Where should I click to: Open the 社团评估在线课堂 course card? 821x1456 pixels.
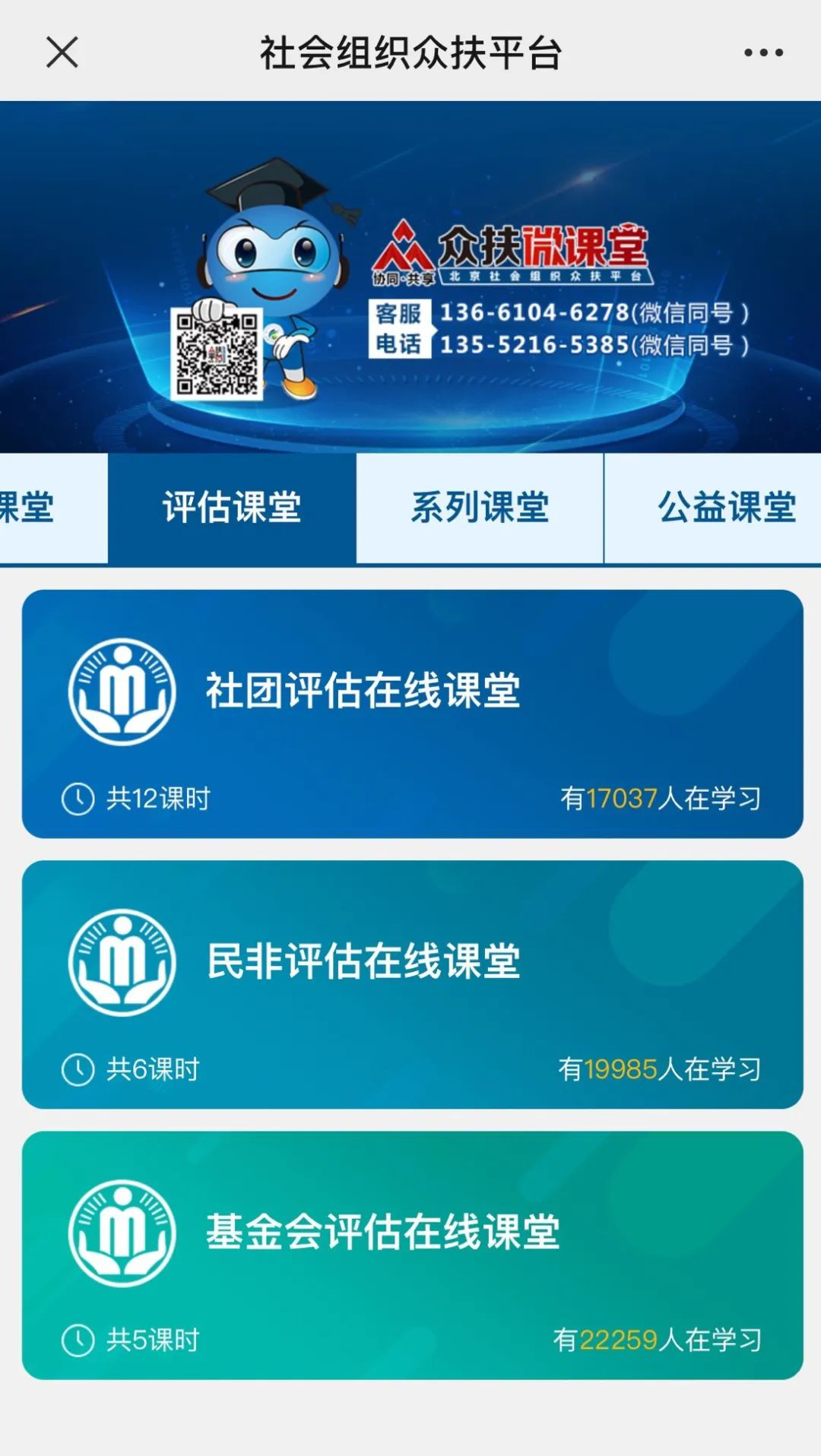click(x=412, y=714)
